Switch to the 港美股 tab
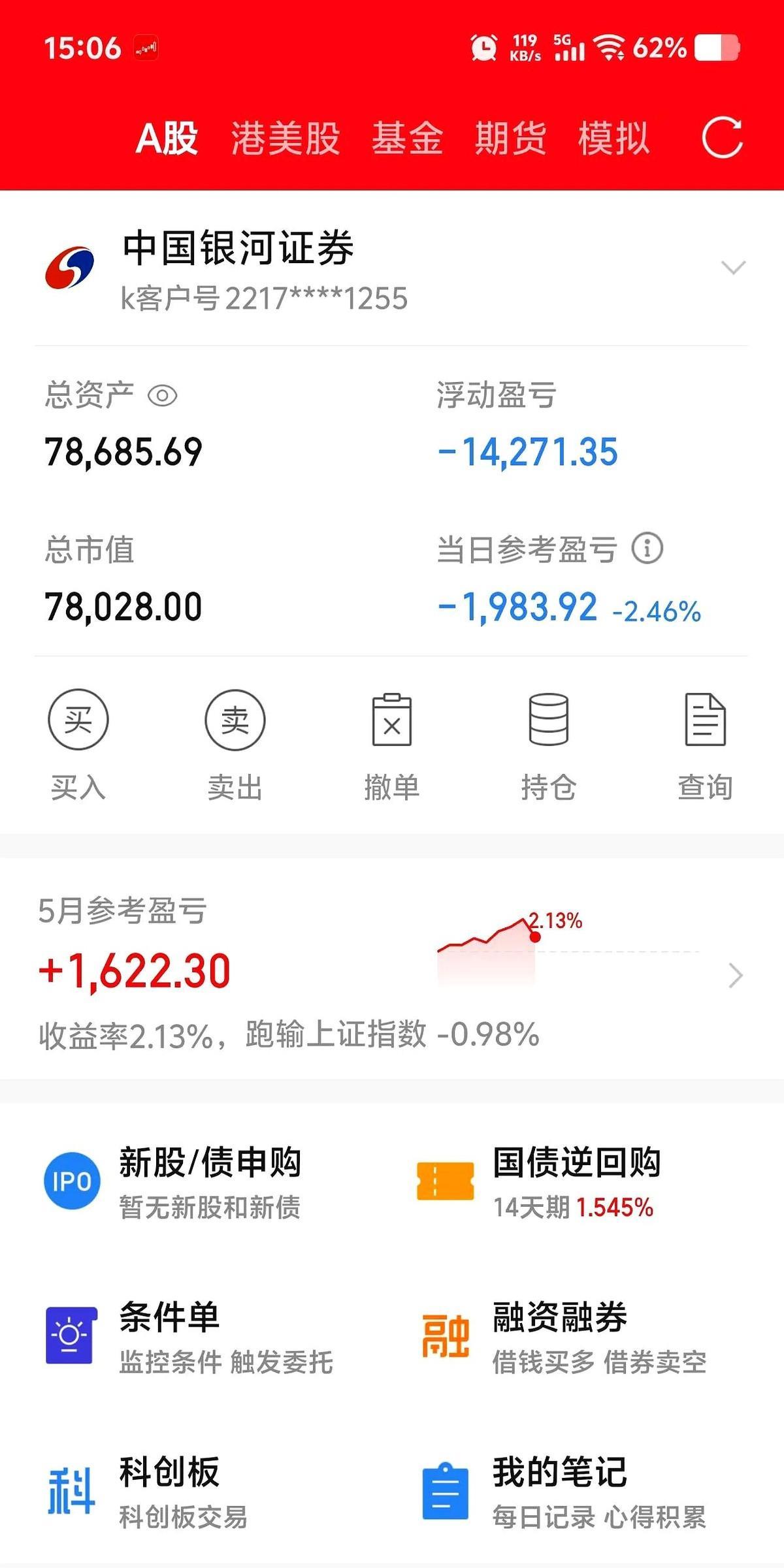Screen dimensions: 784x1568 coord(286,138)
